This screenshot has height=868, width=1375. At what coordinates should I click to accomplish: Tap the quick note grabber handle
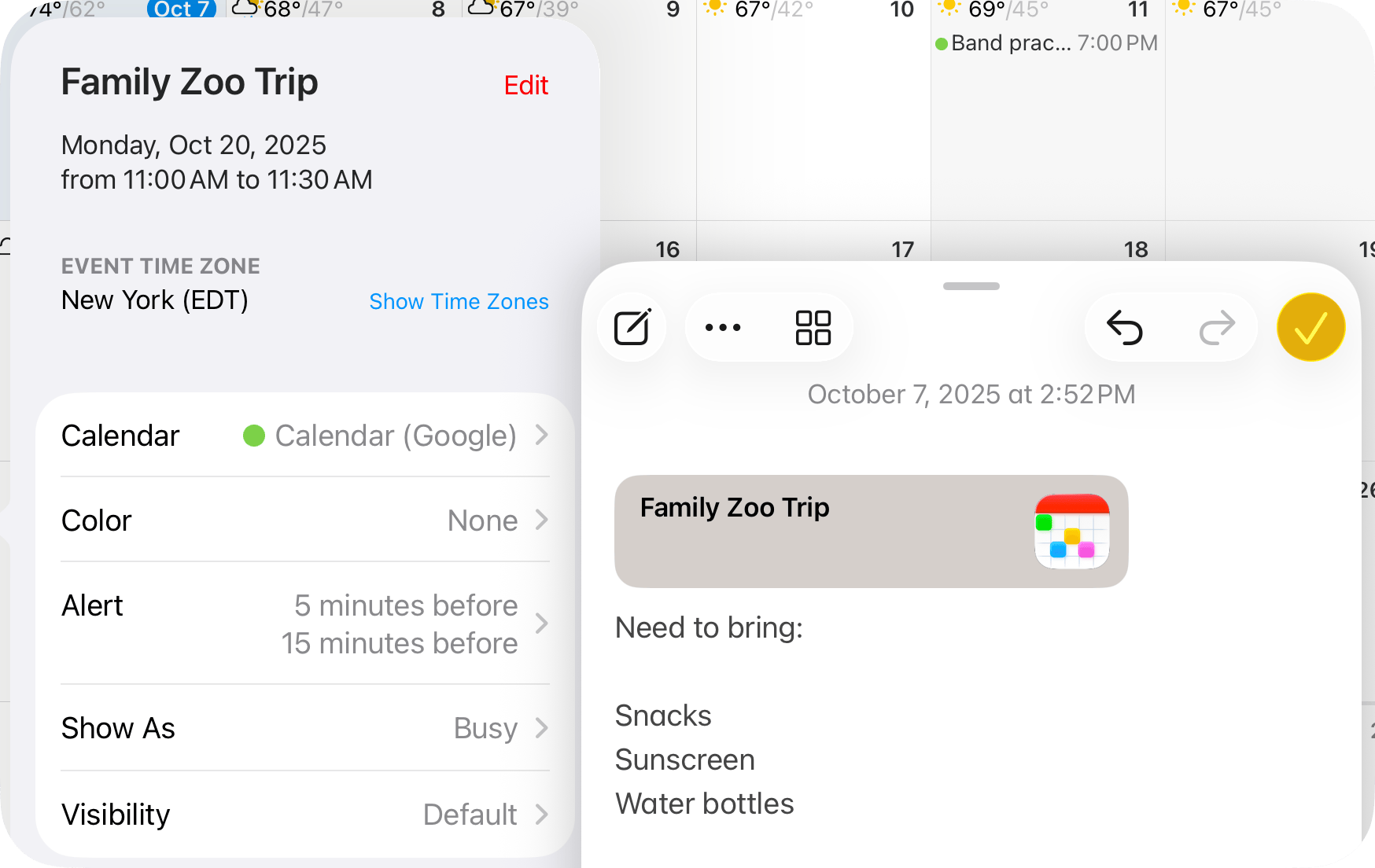pos(971,286)
